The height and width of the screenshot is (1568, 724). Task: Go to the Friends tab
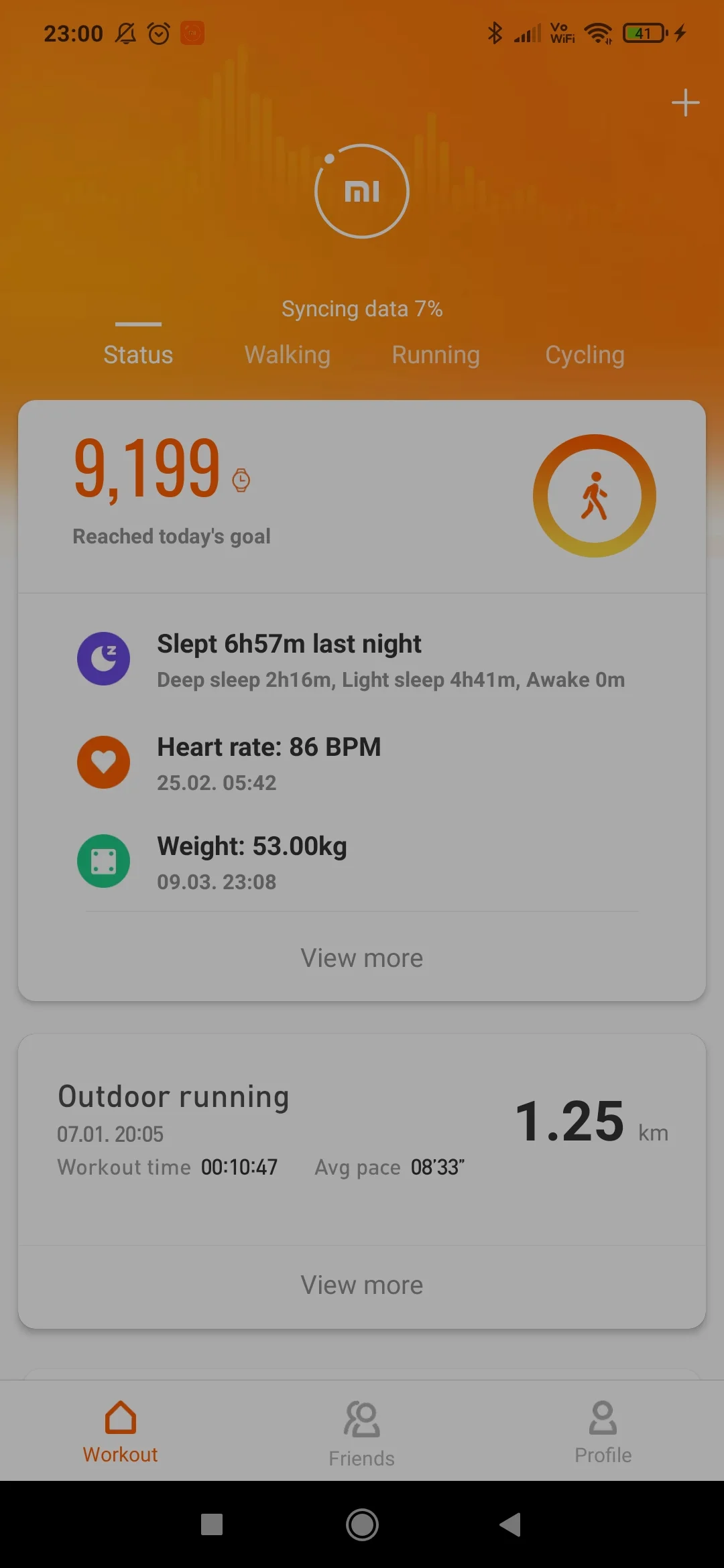pyautogui.click(x=362, y=1433)
